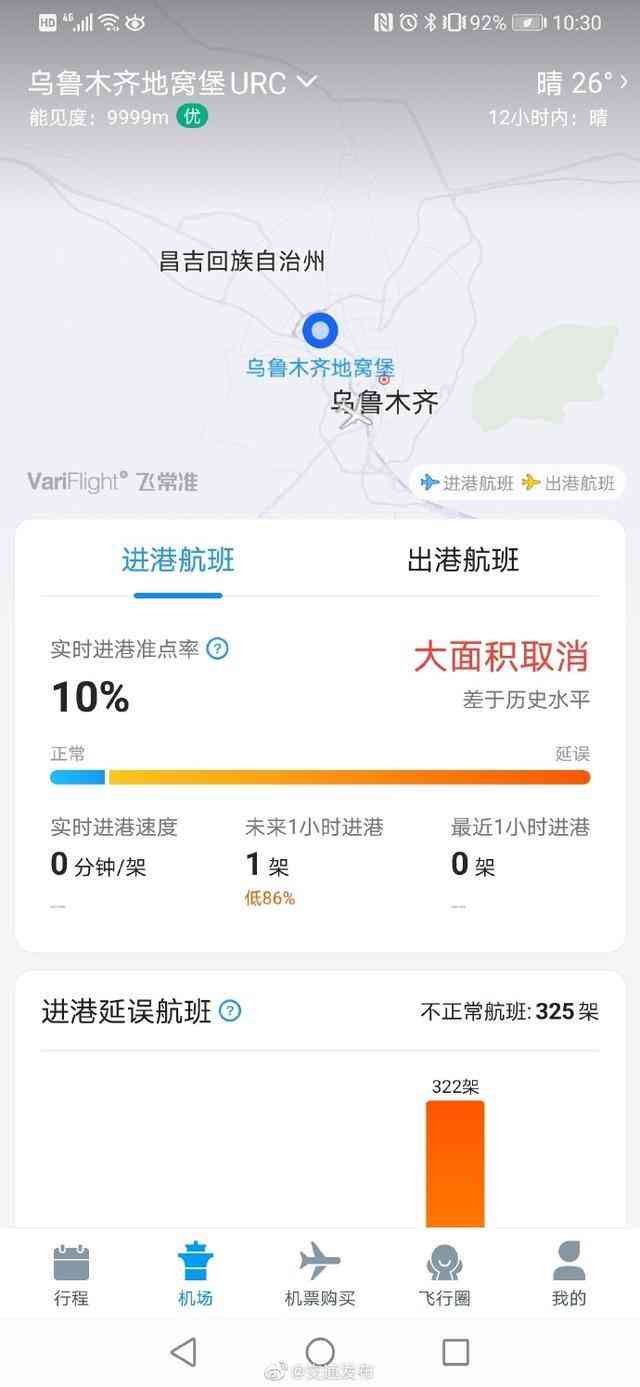Select the 进港航班 tab
This screenshot has height=1387, width=640.
(178, 560)
